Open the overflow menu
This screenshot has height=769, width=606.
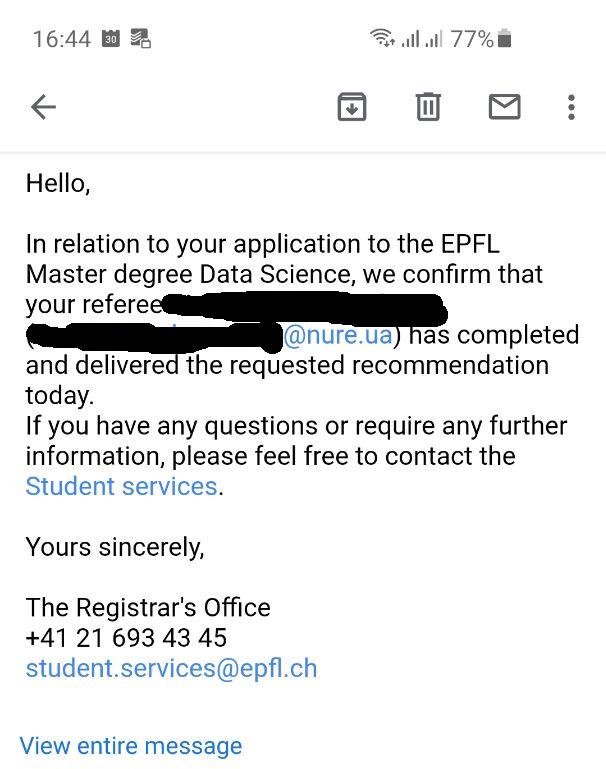pyautogui.click(x=571, y=107)
